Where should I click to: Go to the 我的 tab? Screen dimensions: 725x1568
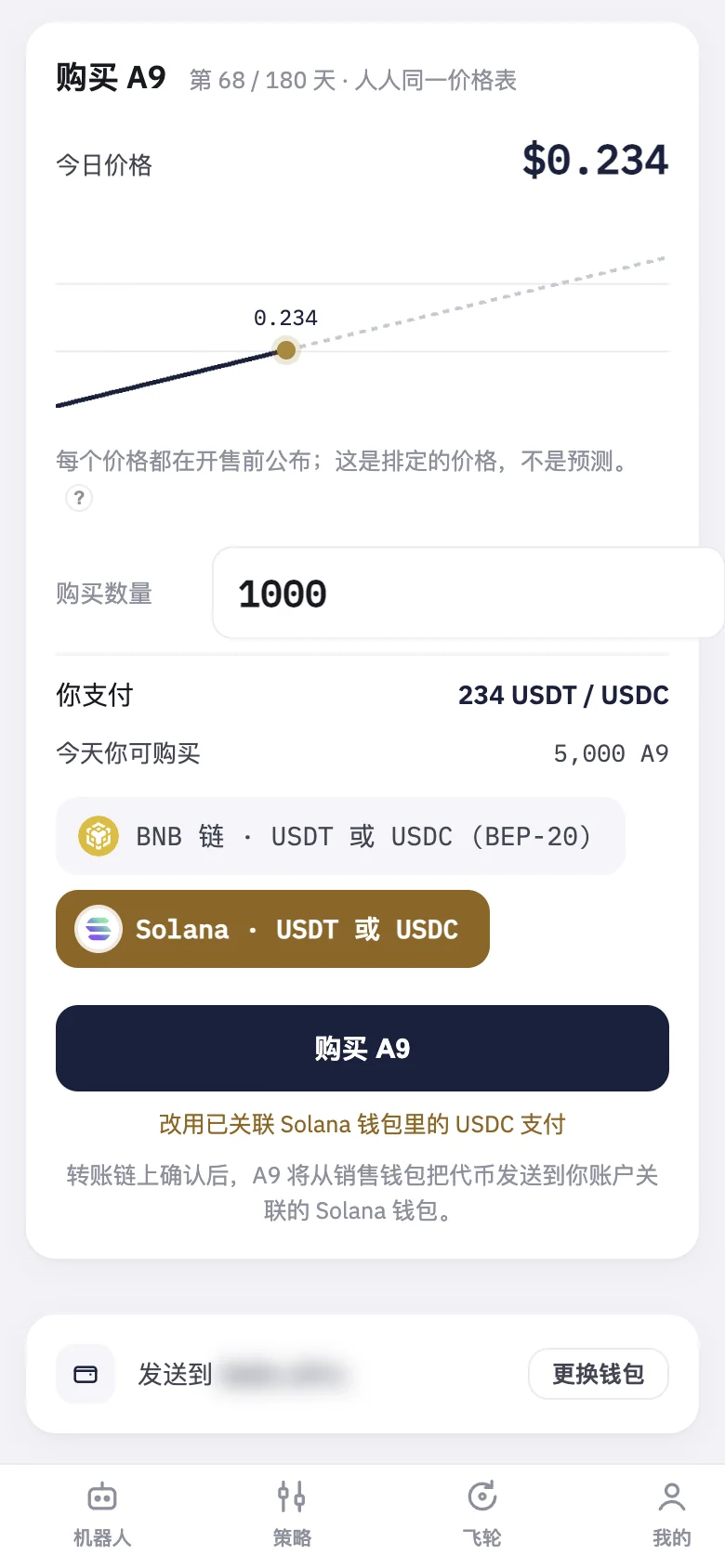[x=671, y=1514]
